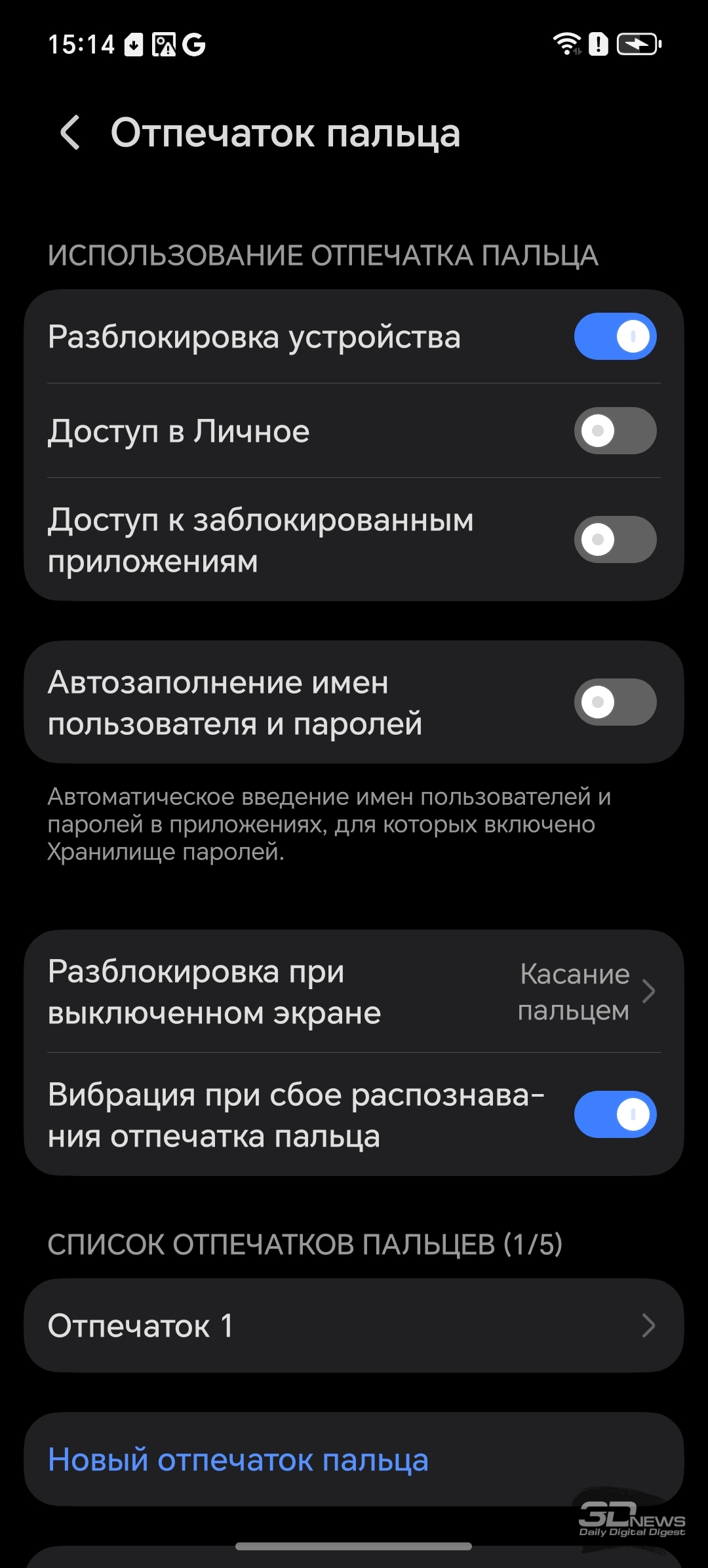
Task: Open Разблокировка при выключенном экране setting
Action: click(354, 992)
